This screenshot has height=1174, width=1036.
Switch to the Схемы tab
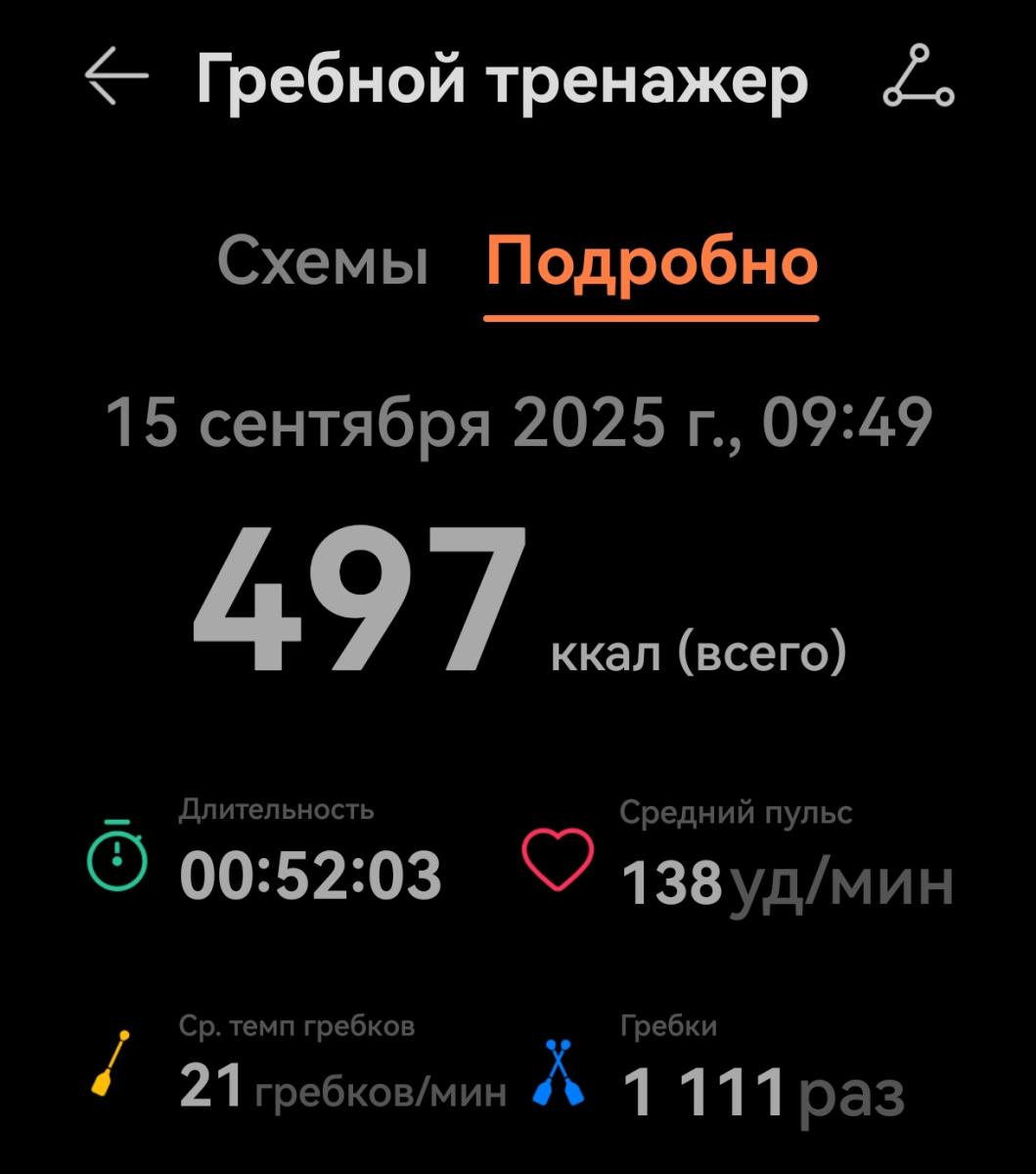pyautogui.click(x=323, y=262)
